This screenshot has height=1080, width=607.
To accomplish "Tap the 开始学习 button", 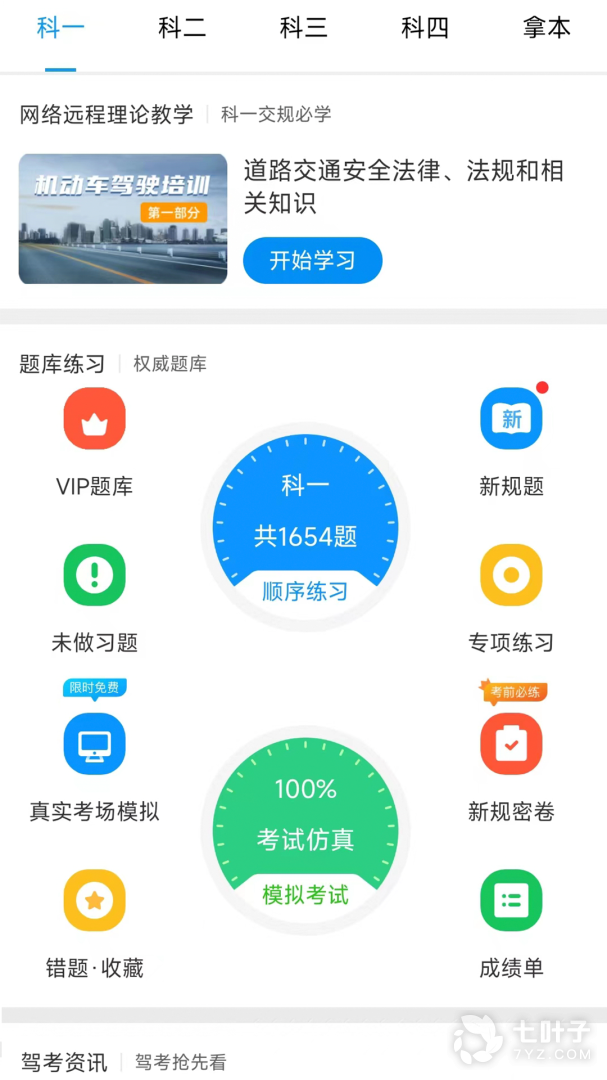I will (x=312, y=261).
